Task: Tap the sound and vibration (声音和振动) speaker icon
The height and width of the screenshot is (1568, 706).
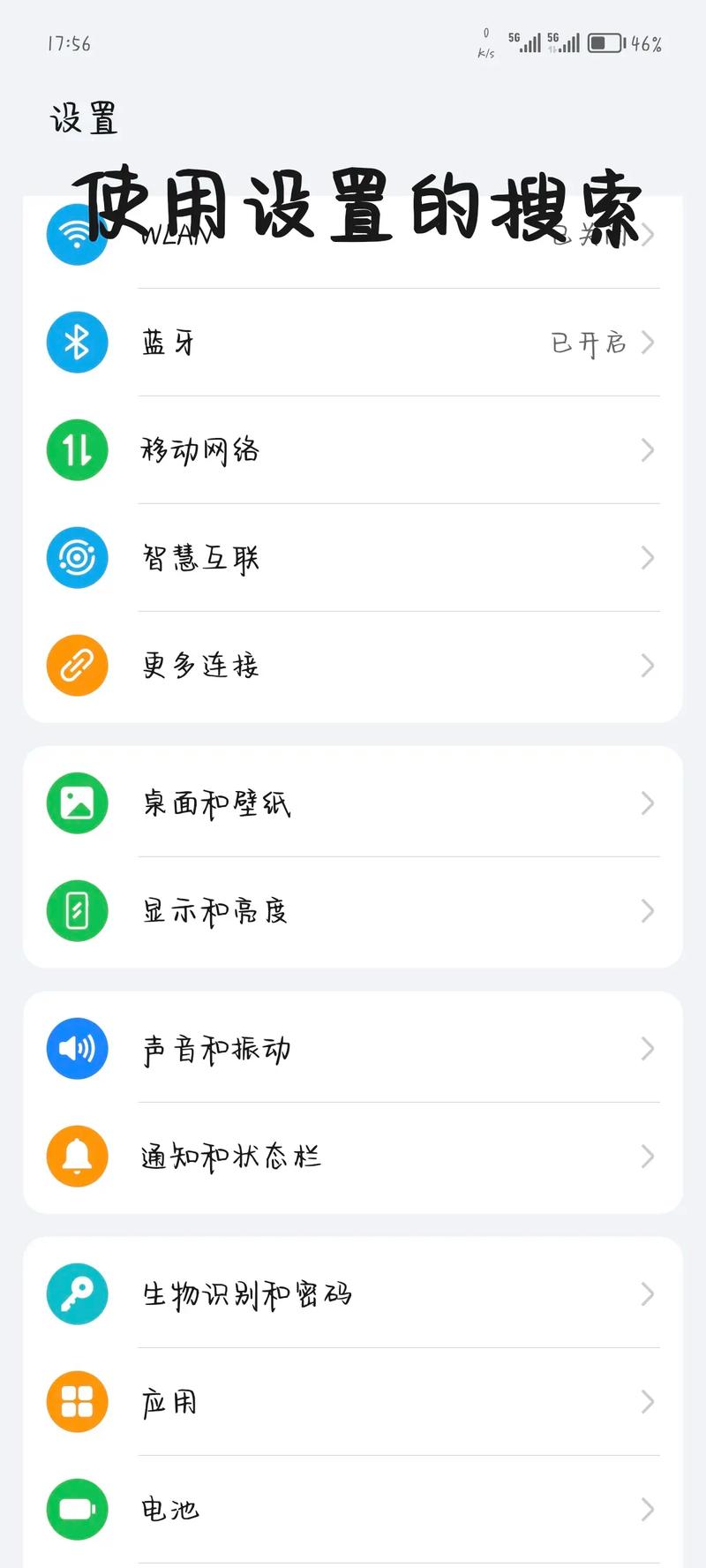Action: 76,1049
